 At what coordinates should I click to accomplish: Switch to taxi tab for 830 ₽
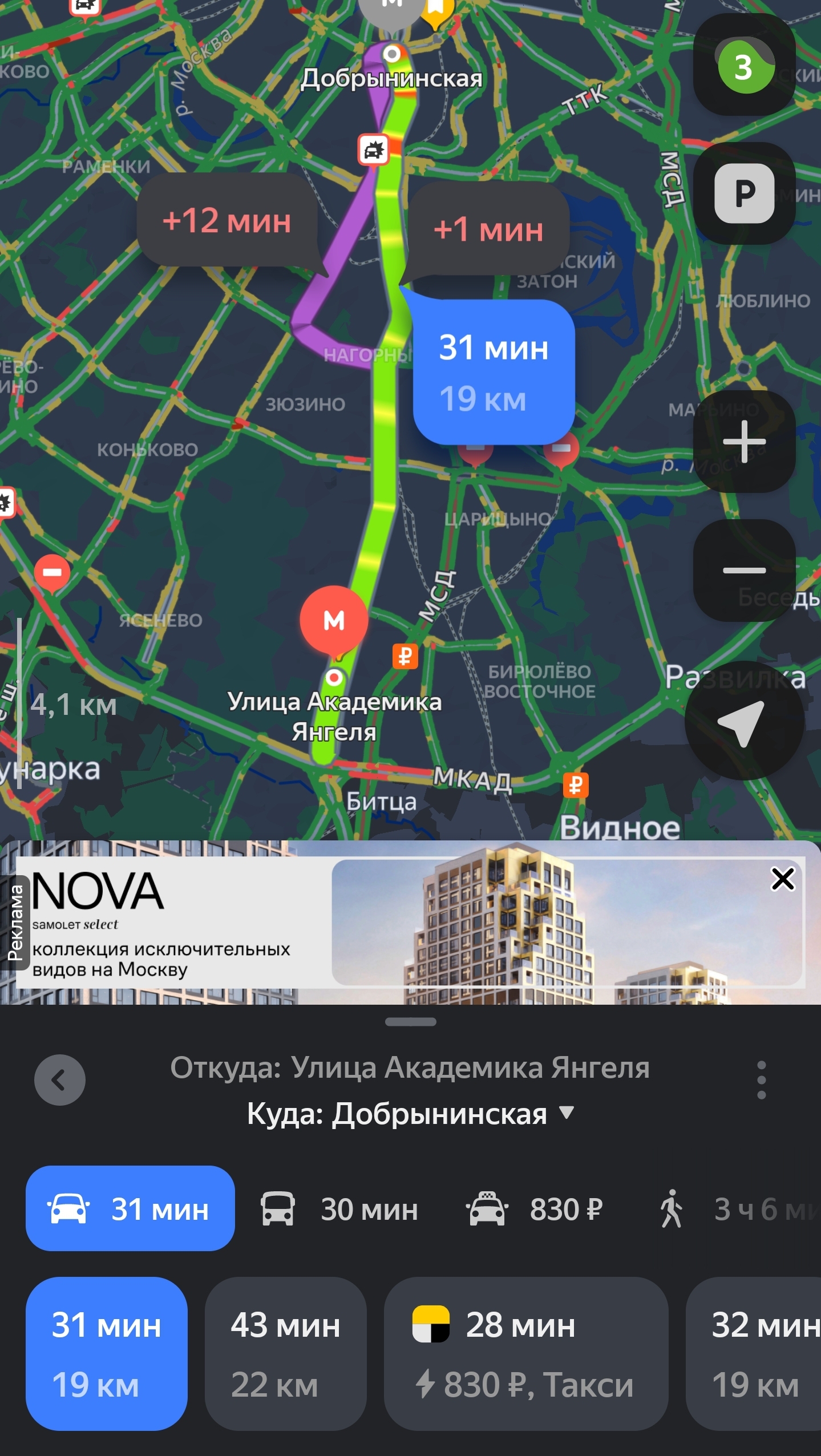click(x=535, y=1209)
